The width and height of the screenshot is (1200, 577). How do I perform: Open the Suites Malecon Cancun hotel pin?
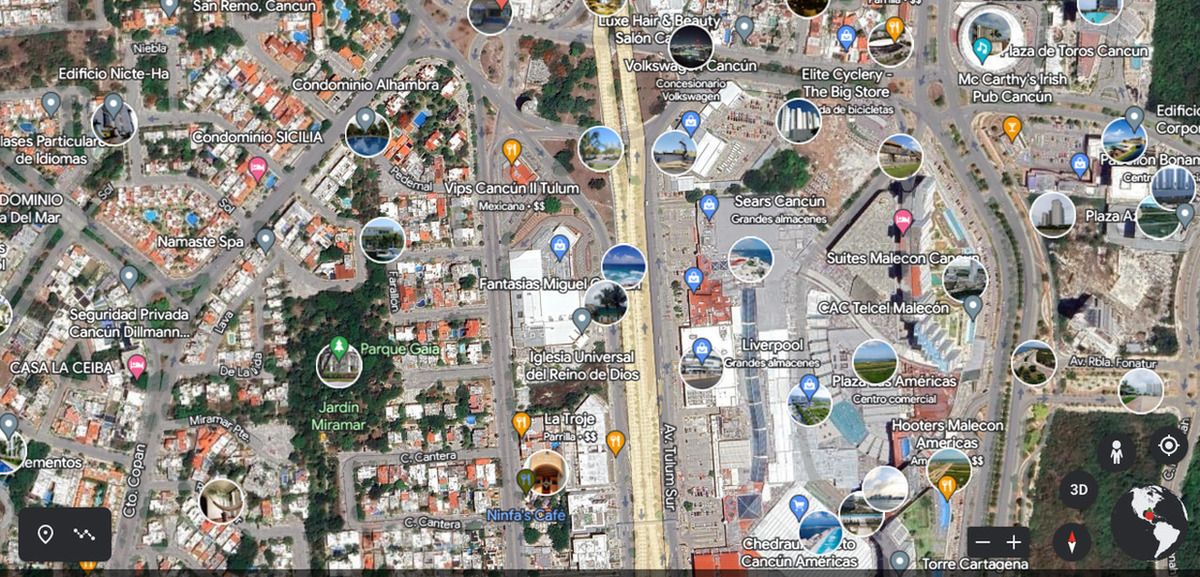pyautogui.click(x=903, y=220)
